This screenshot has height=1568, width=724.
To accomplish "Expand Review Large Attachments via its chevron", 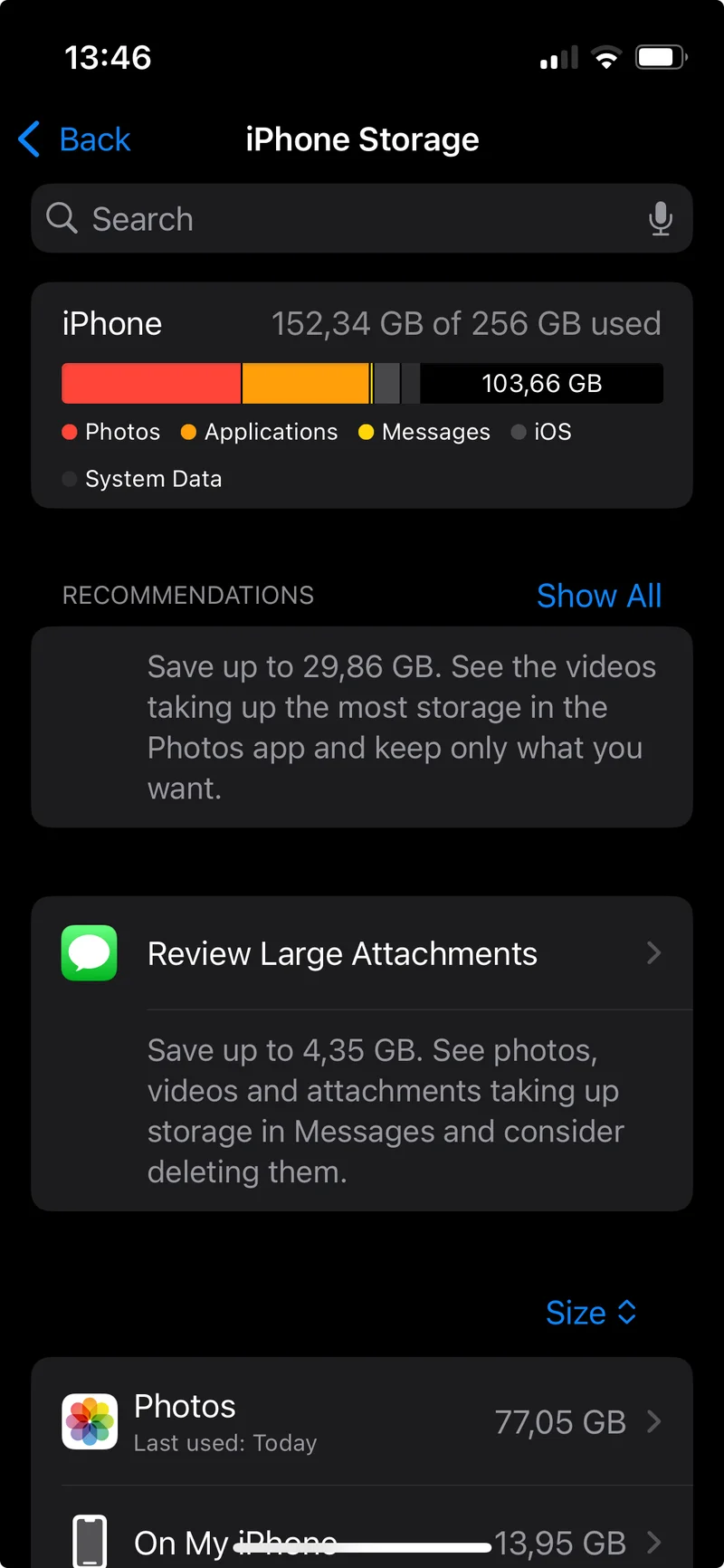I will (x=653, y=952).
